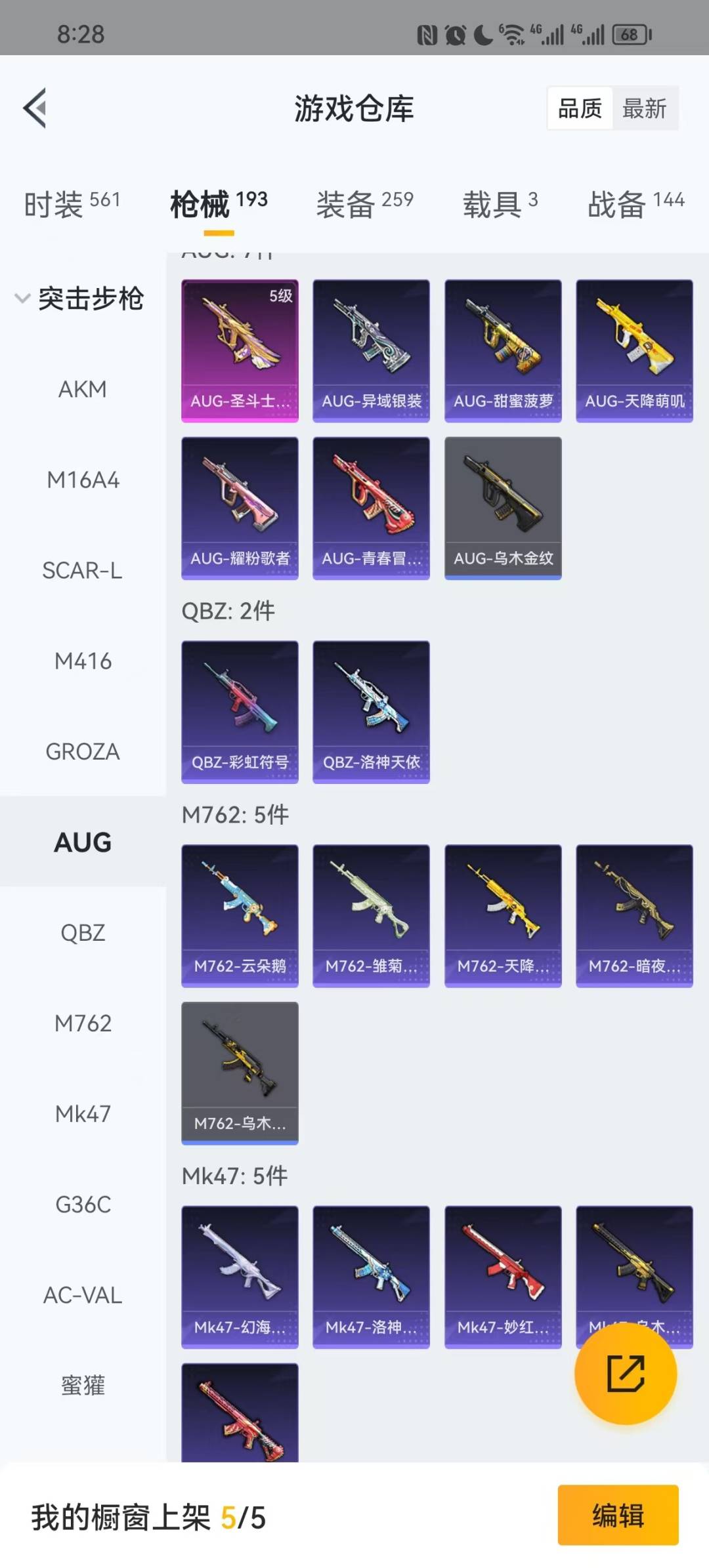Sort by 品质
Image resolution: width=709 pixels, height=1568 pixels.
pos(580,108)
